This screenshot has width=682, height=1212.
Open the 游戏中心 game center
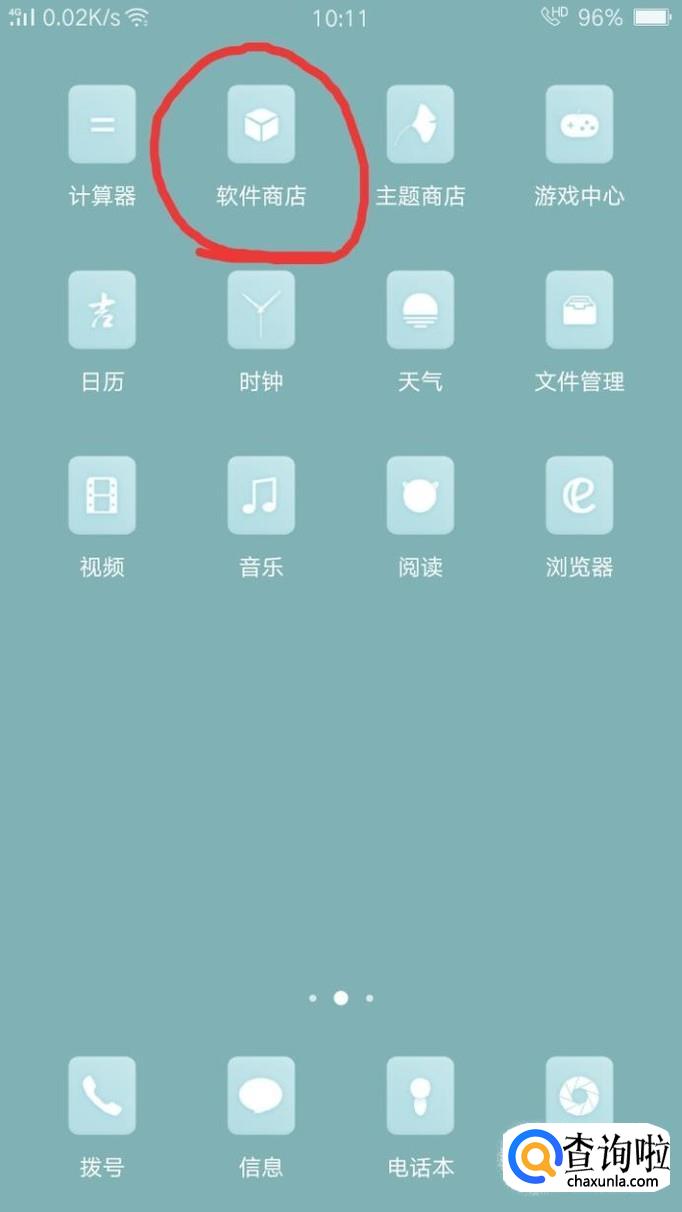point(579,125)
